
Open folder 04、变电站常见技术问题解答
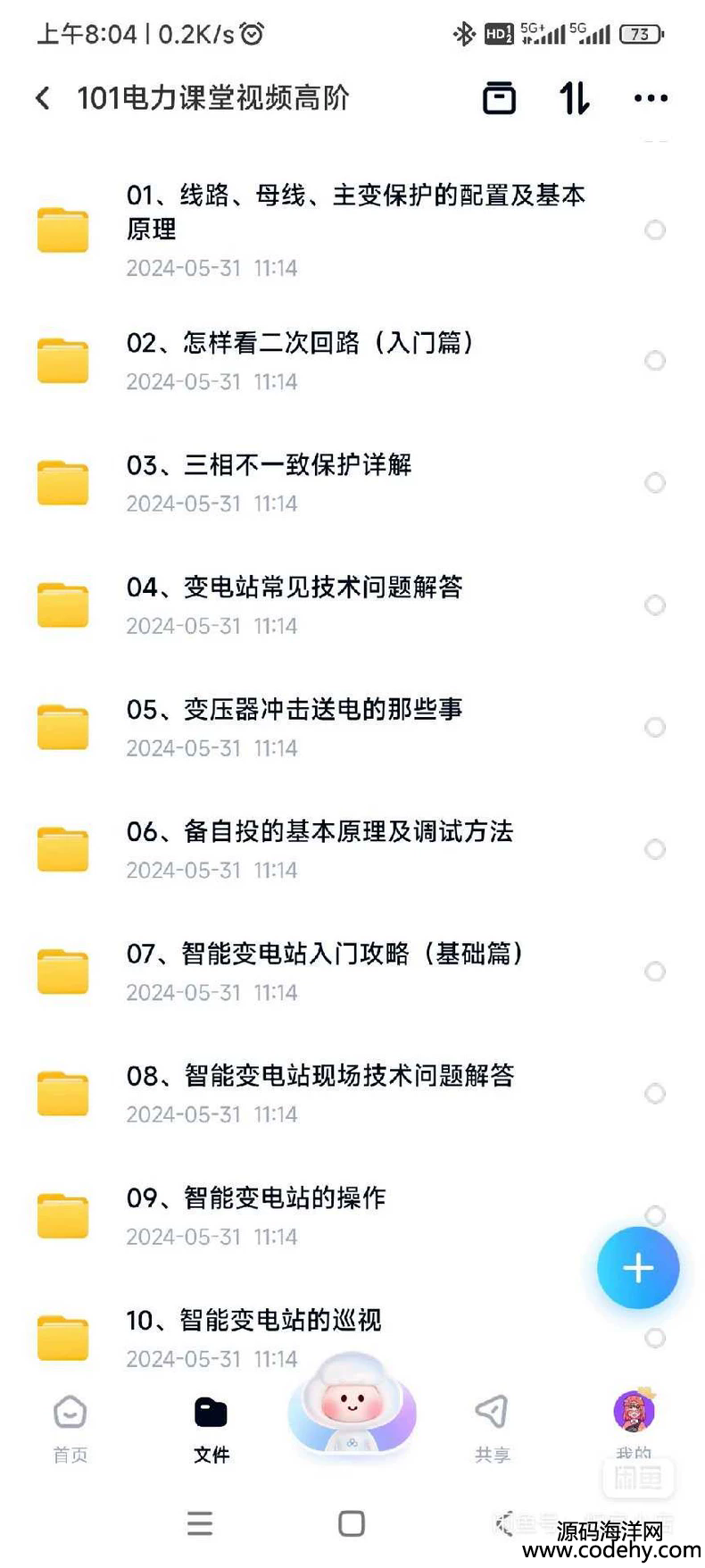point(294,588)
